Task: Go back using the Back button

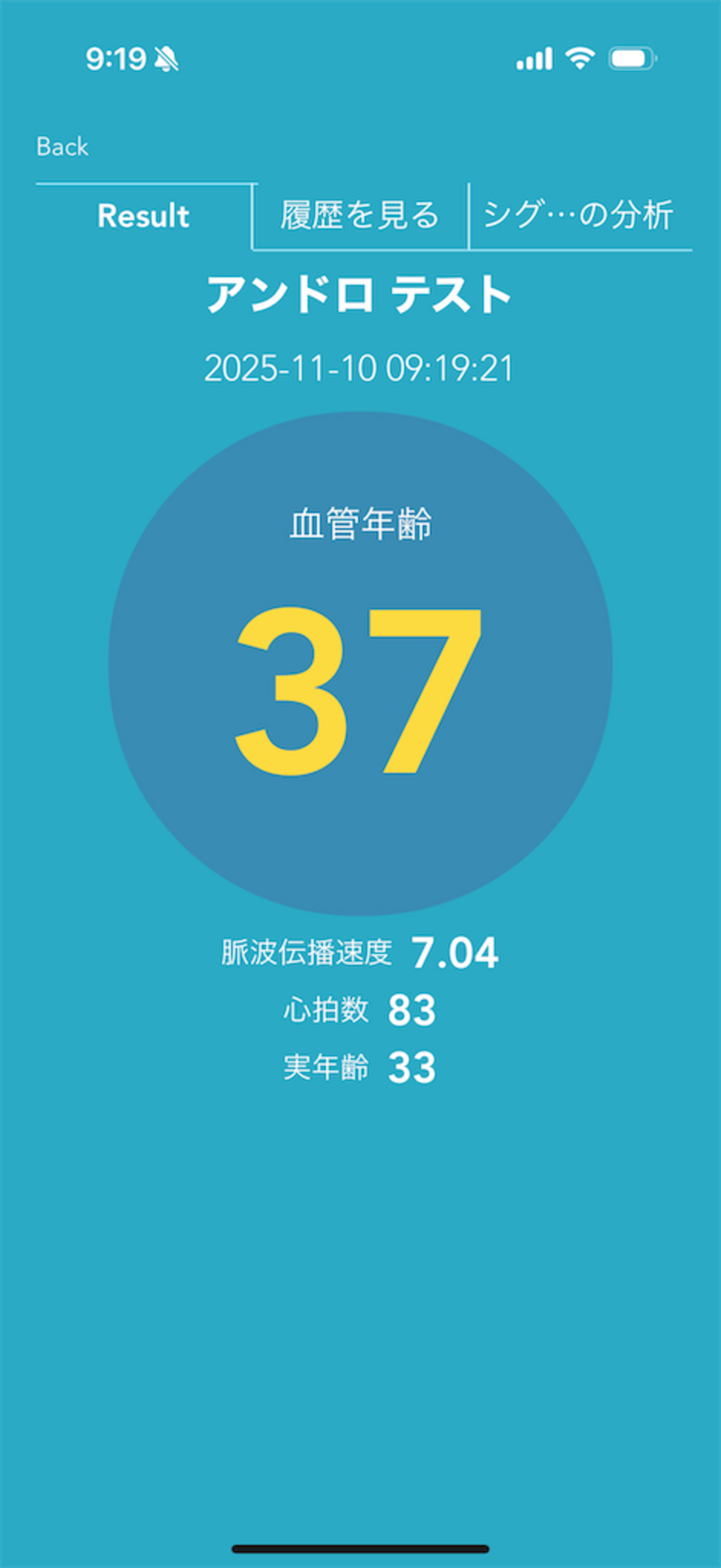Action: (62, 146)
